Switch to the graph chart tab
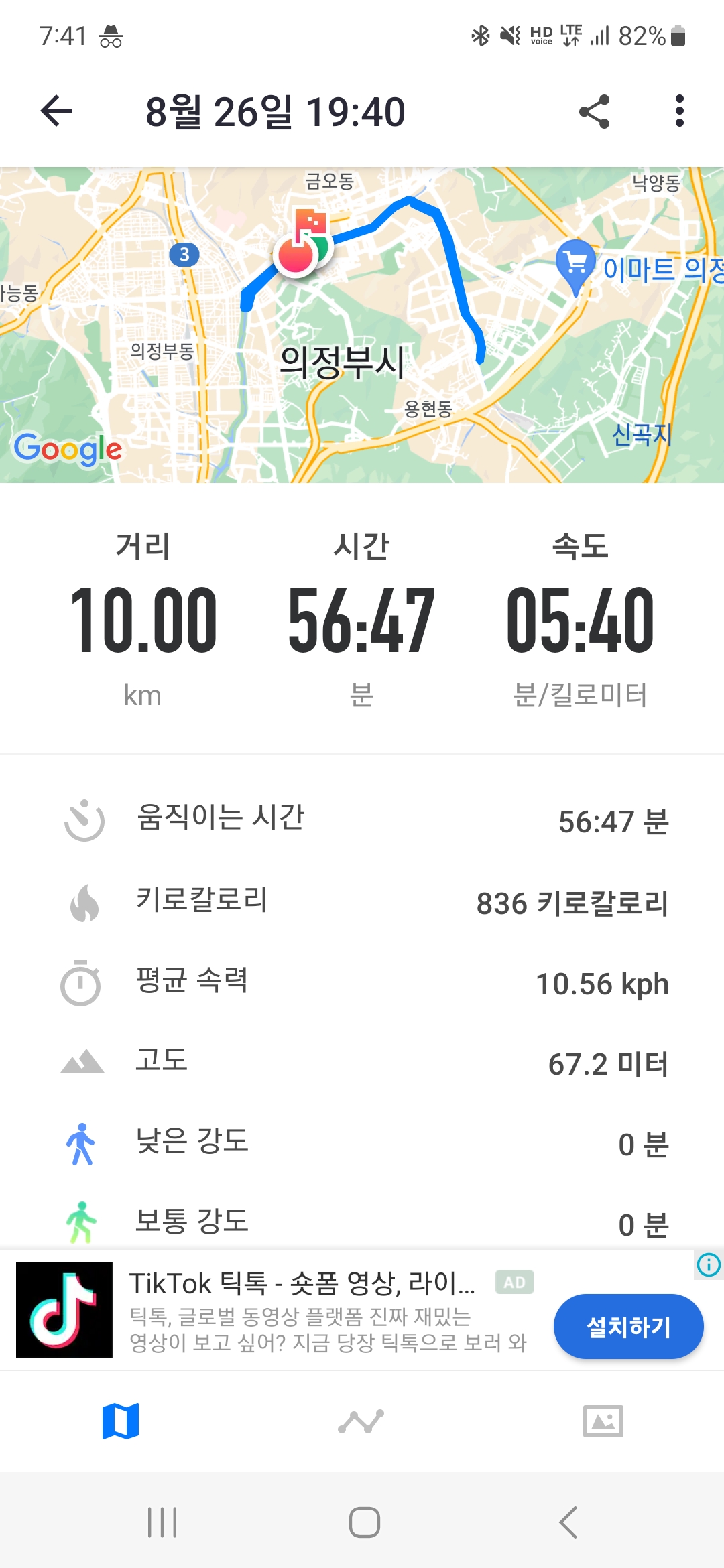This screenshot has width=724, height=1568. [x=361, y=1421]
